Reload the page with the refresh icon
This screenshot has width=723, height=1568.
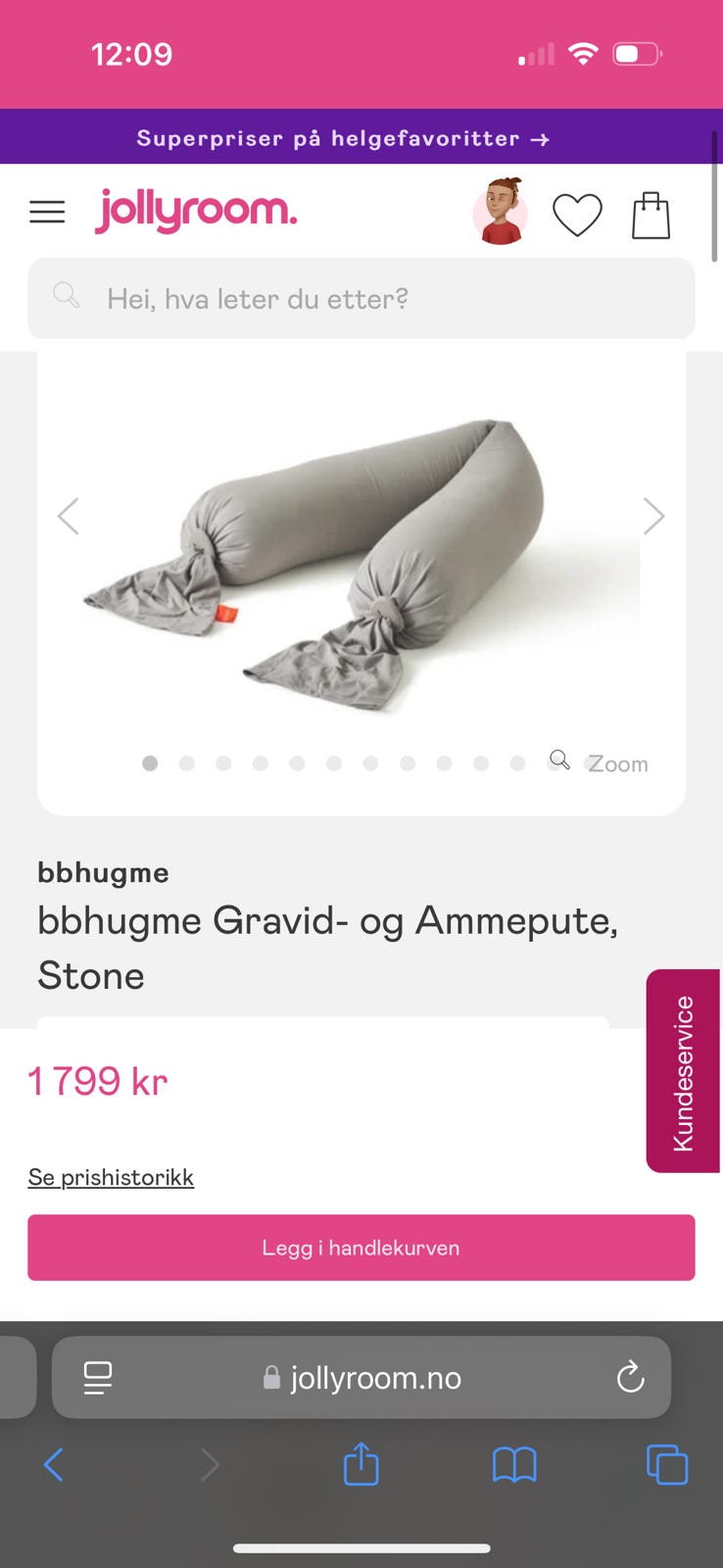coord(631,1377)
